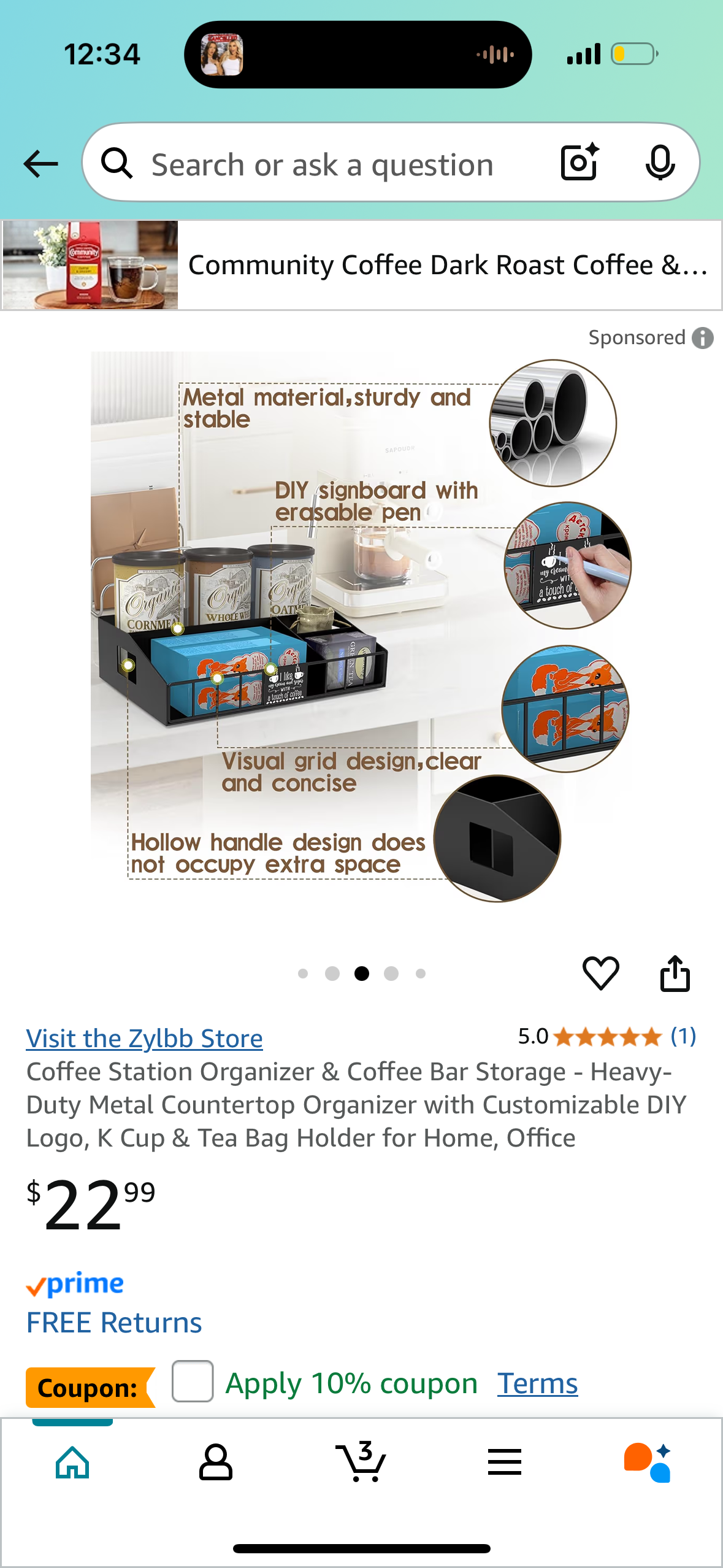Switch to the Home tab

point(72,1462)
